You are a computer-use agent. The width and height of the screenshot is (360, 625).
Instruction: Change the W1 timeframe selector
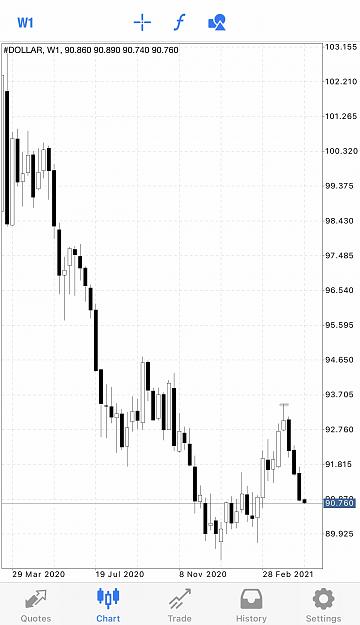(x=25, y=23)
